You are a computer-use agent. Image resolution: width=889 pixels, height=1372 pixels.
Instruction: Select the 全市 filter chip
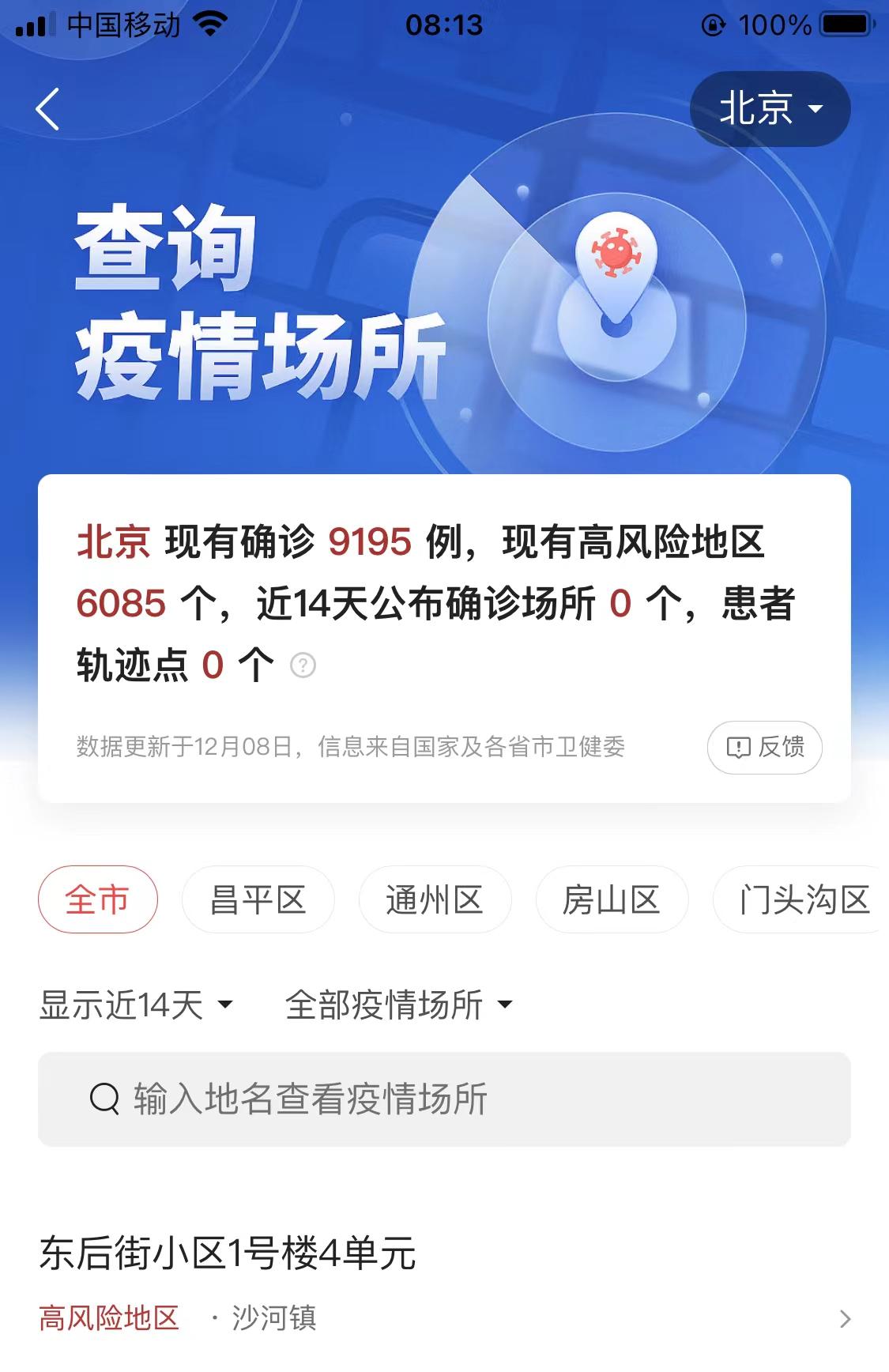(97, 899)
